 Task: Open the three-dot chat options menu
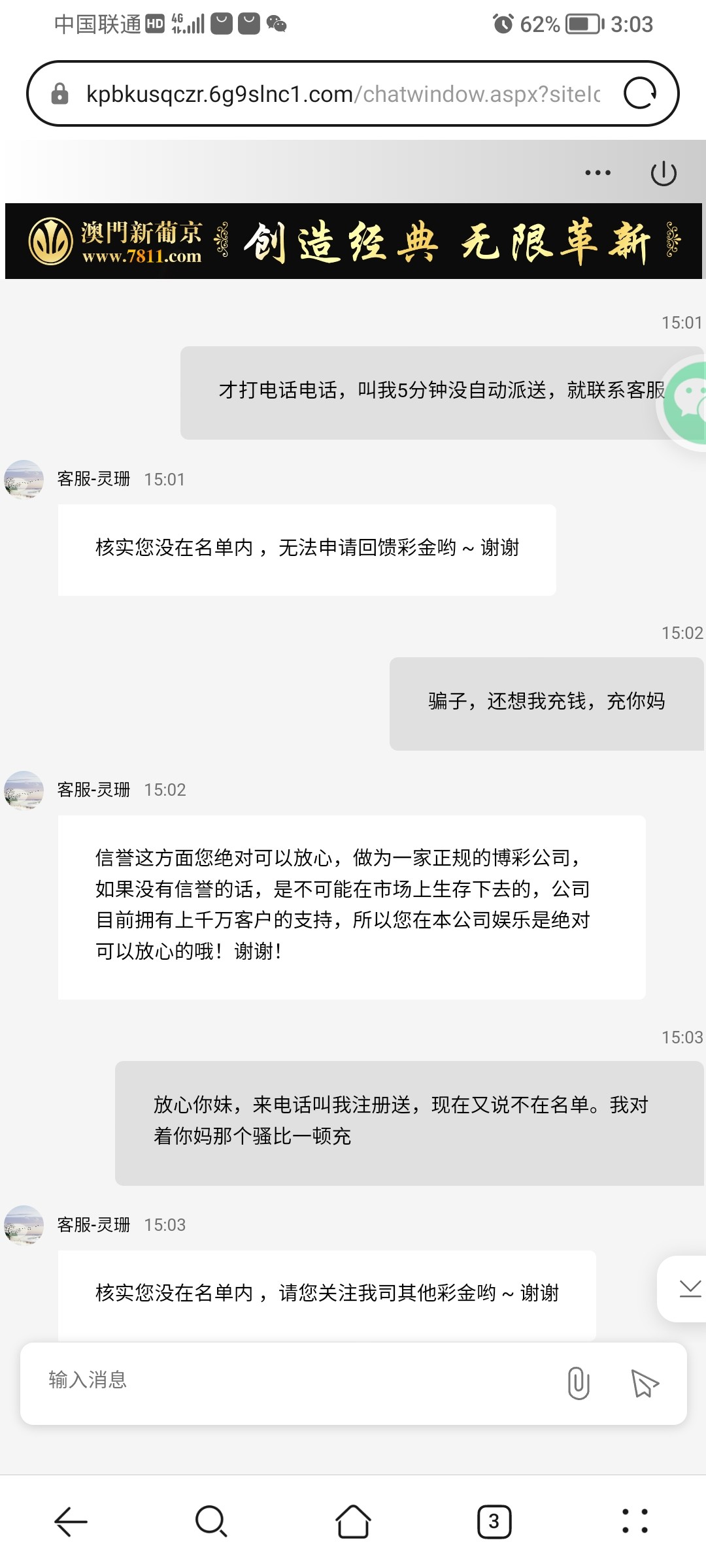597,173
